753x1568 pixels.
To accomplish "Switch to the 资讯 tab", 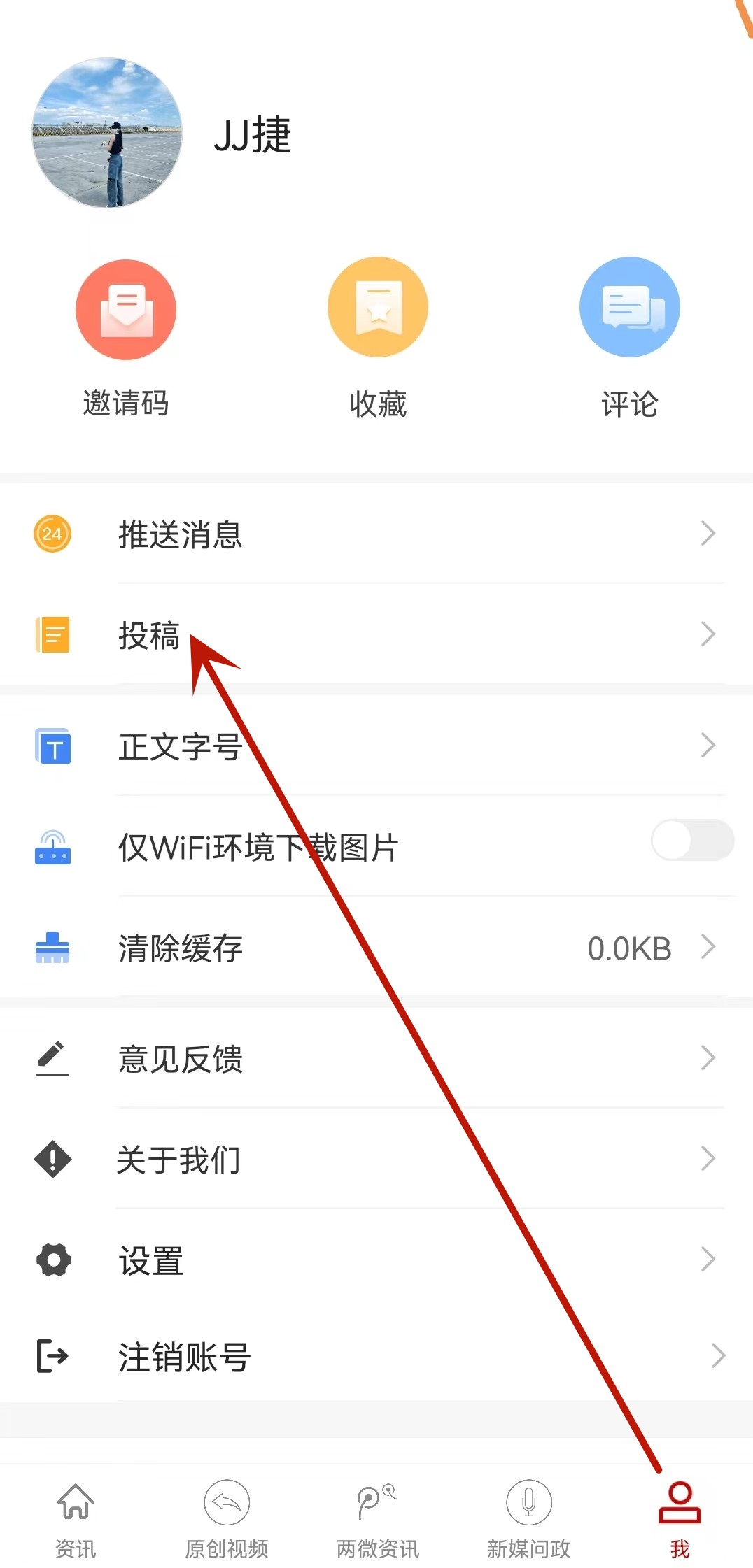I will (76, 1519).
